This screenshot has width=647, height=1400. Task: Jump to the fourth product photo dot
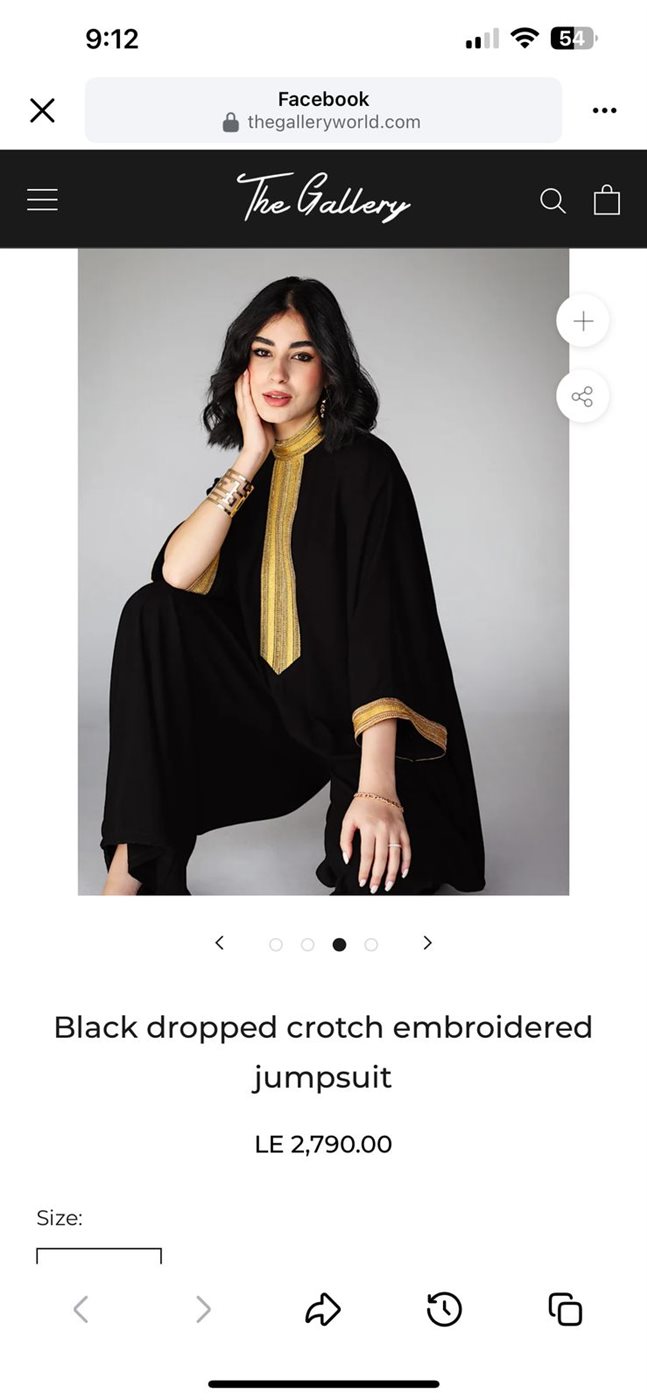click(371, 944)
